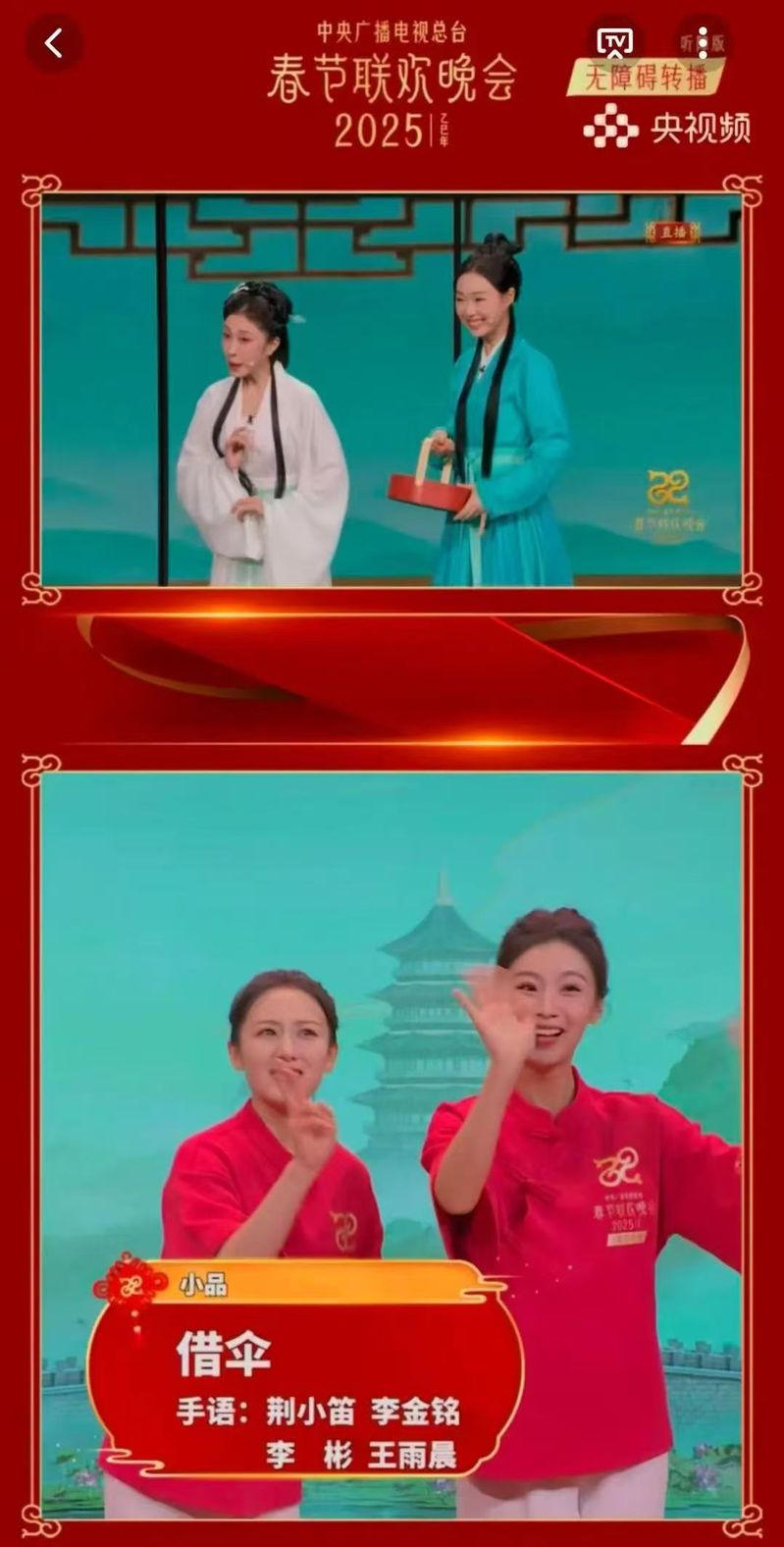This screenshot has height=1547, width=784.
Task: Cast the video to a TV
Action: (615, 42)
